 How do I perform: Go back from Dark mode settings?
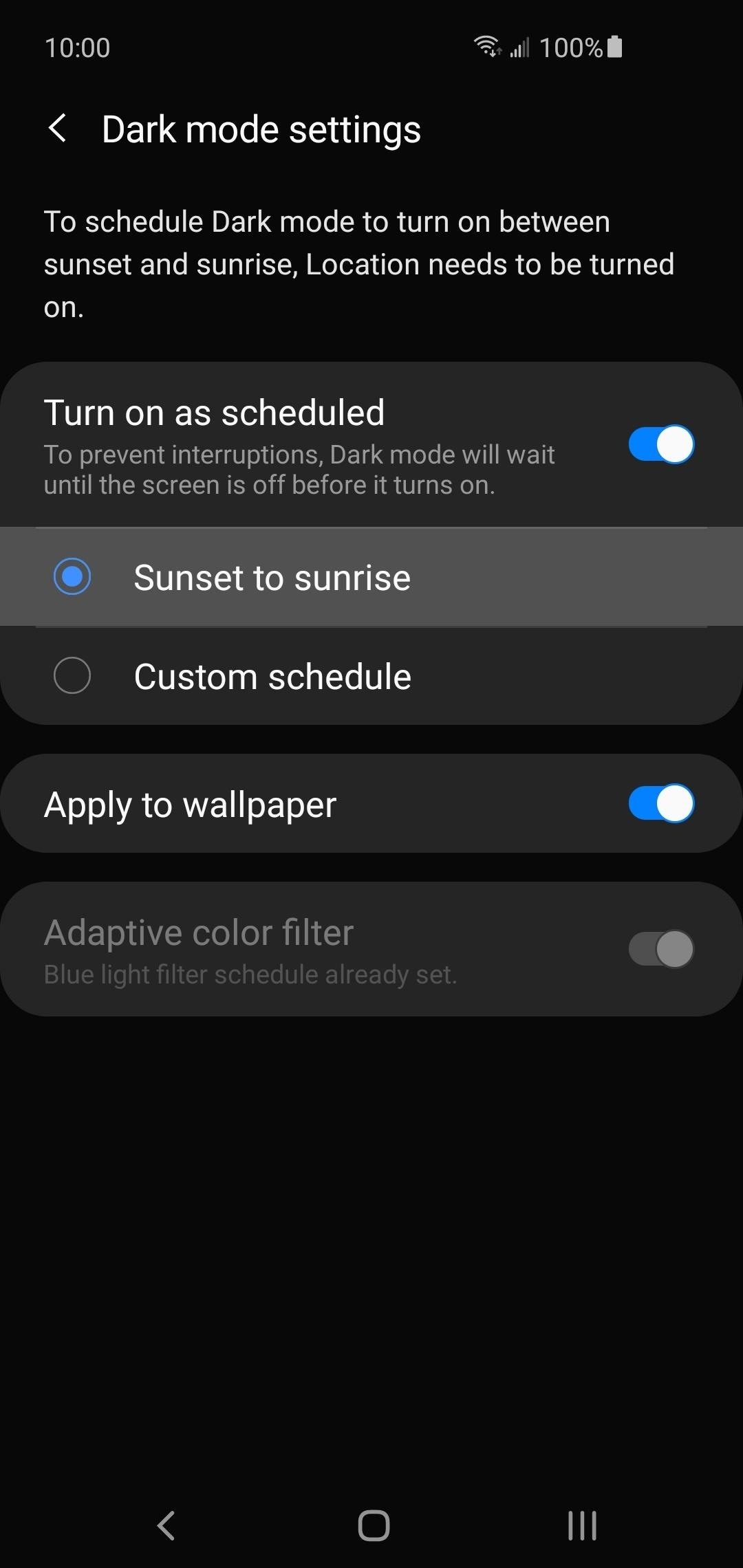(x=58, y=129)
